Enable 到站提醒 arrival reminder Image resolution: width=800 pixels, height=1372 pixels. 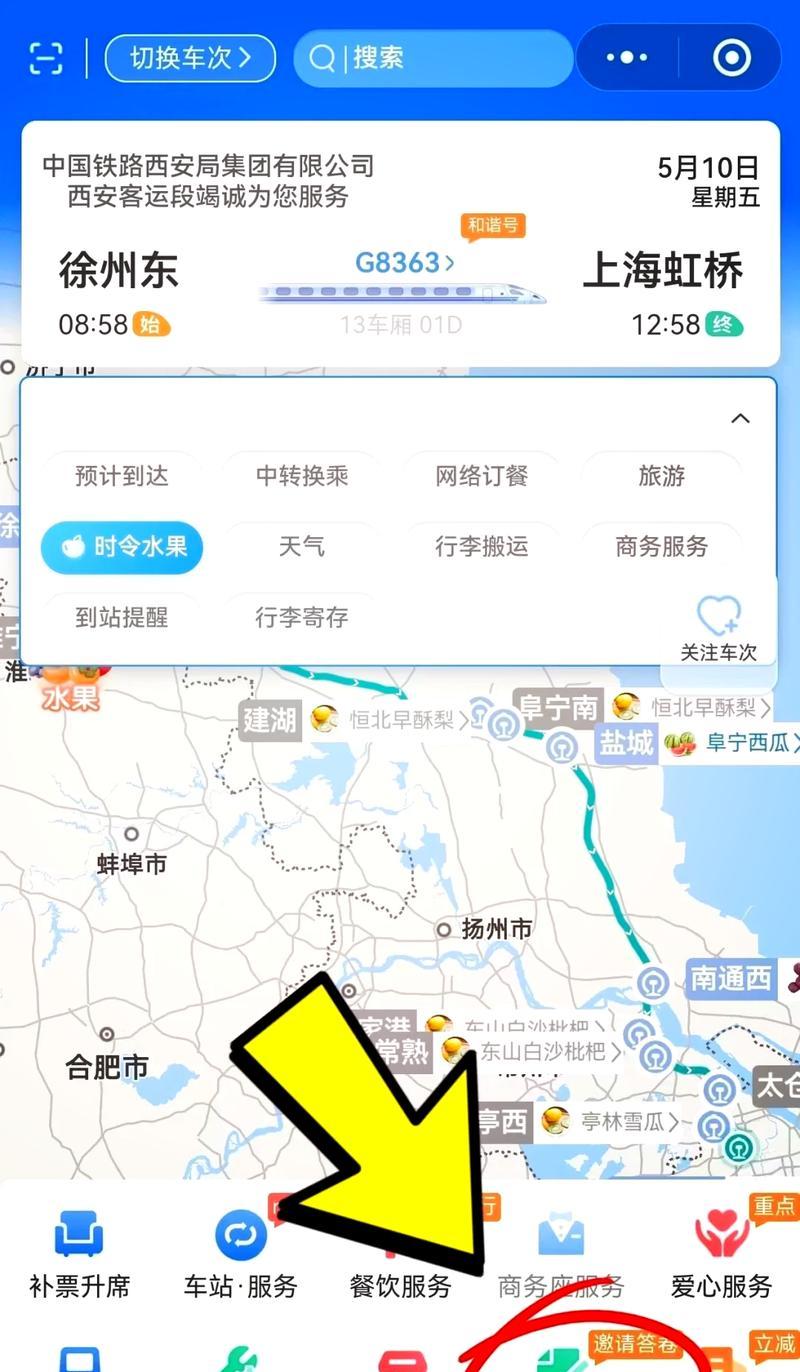click(122, 617)
